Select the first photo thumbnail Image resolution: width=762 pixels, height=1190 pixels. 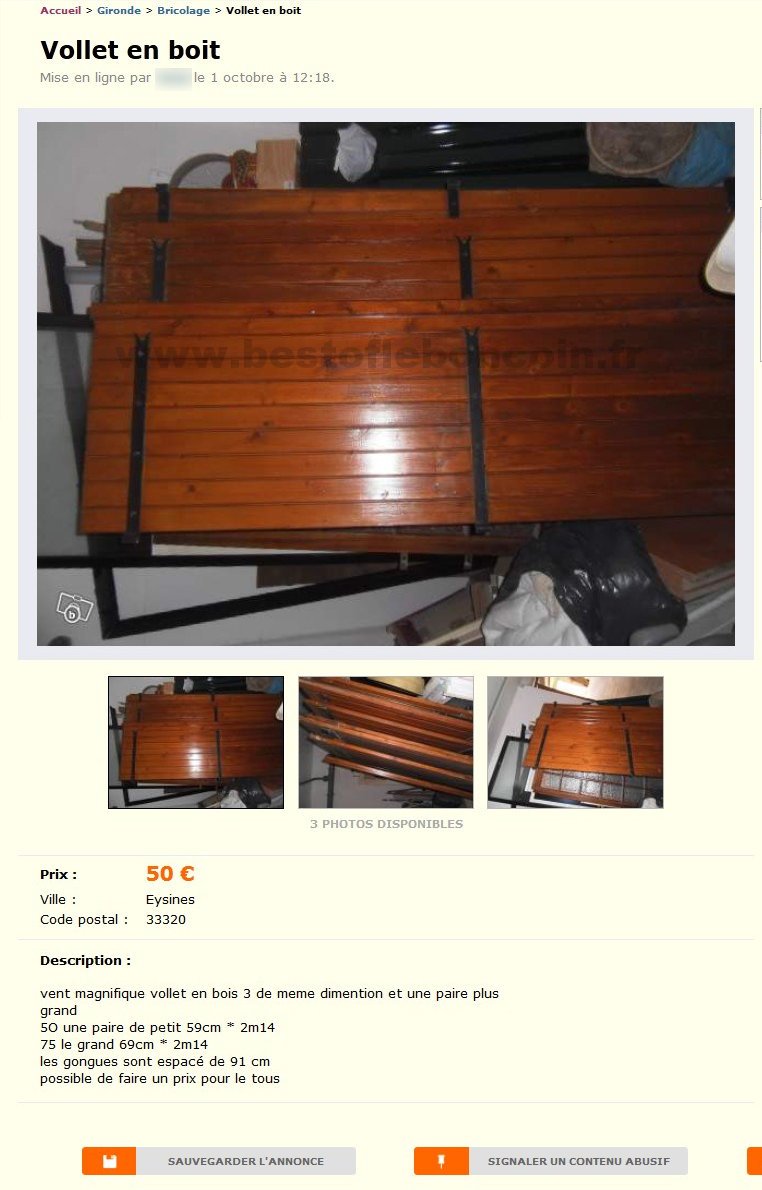(196, 742)
